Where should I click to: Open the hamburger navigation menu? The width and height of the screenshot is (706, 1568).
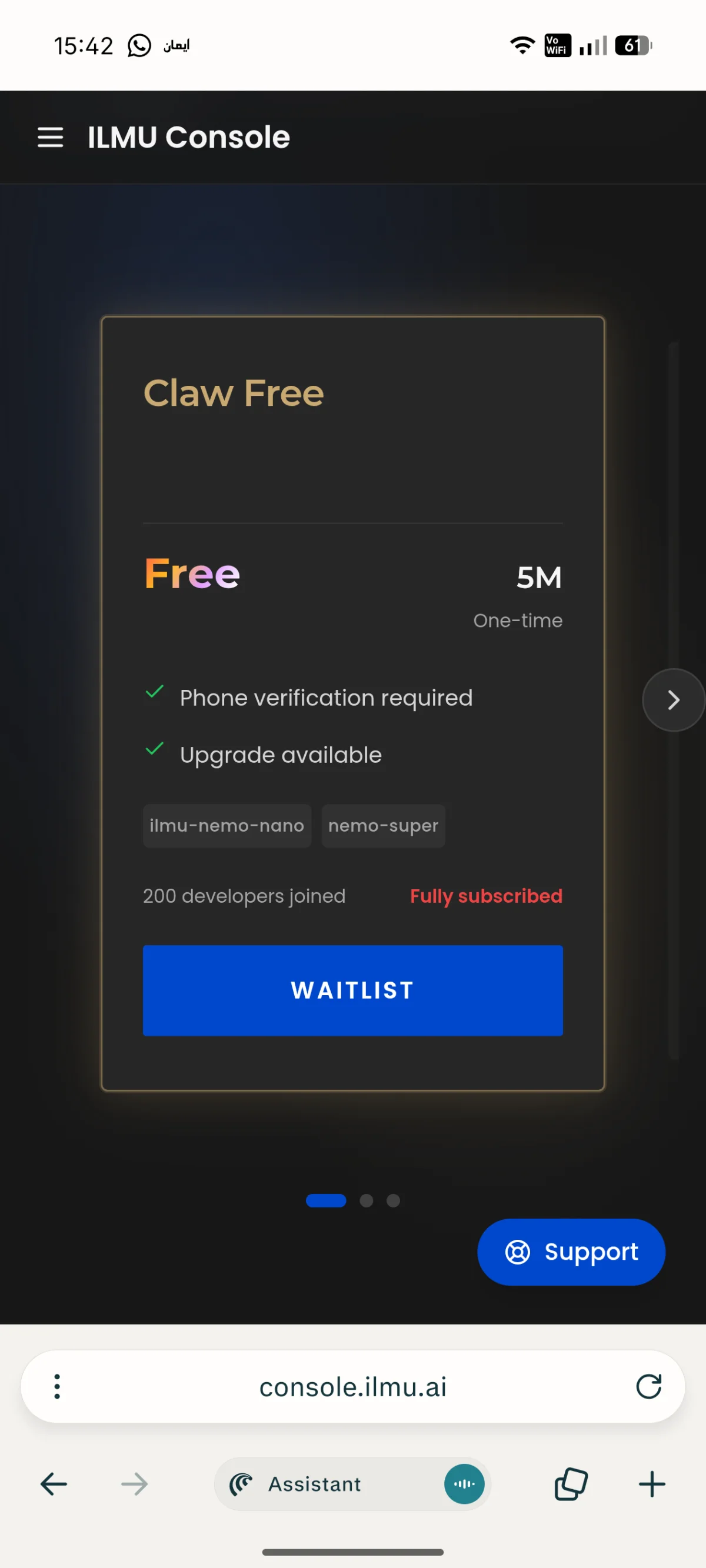click(x=50, y=137)
